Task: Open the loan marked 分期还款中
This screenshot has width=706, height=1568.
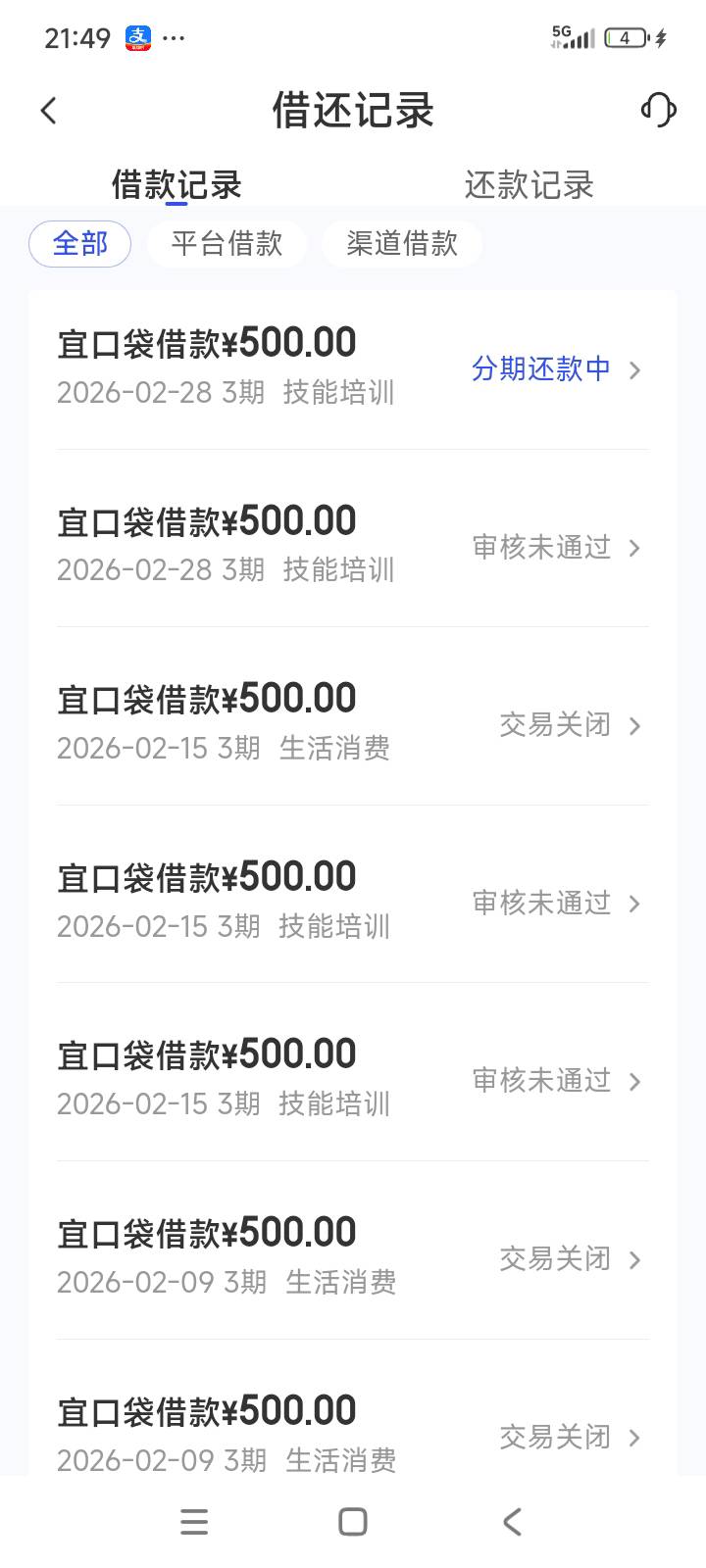Action: [x=353, y=369]
